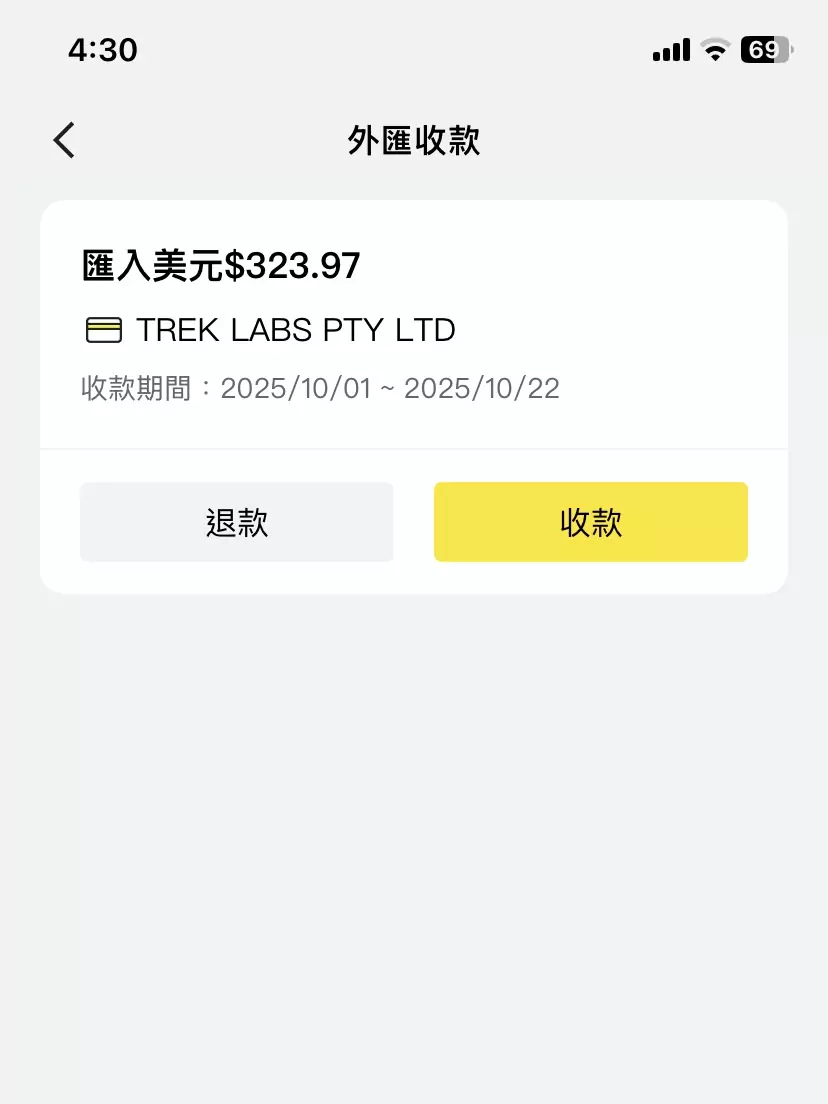Accept the remittance with 收款 button

click(590, 522)
